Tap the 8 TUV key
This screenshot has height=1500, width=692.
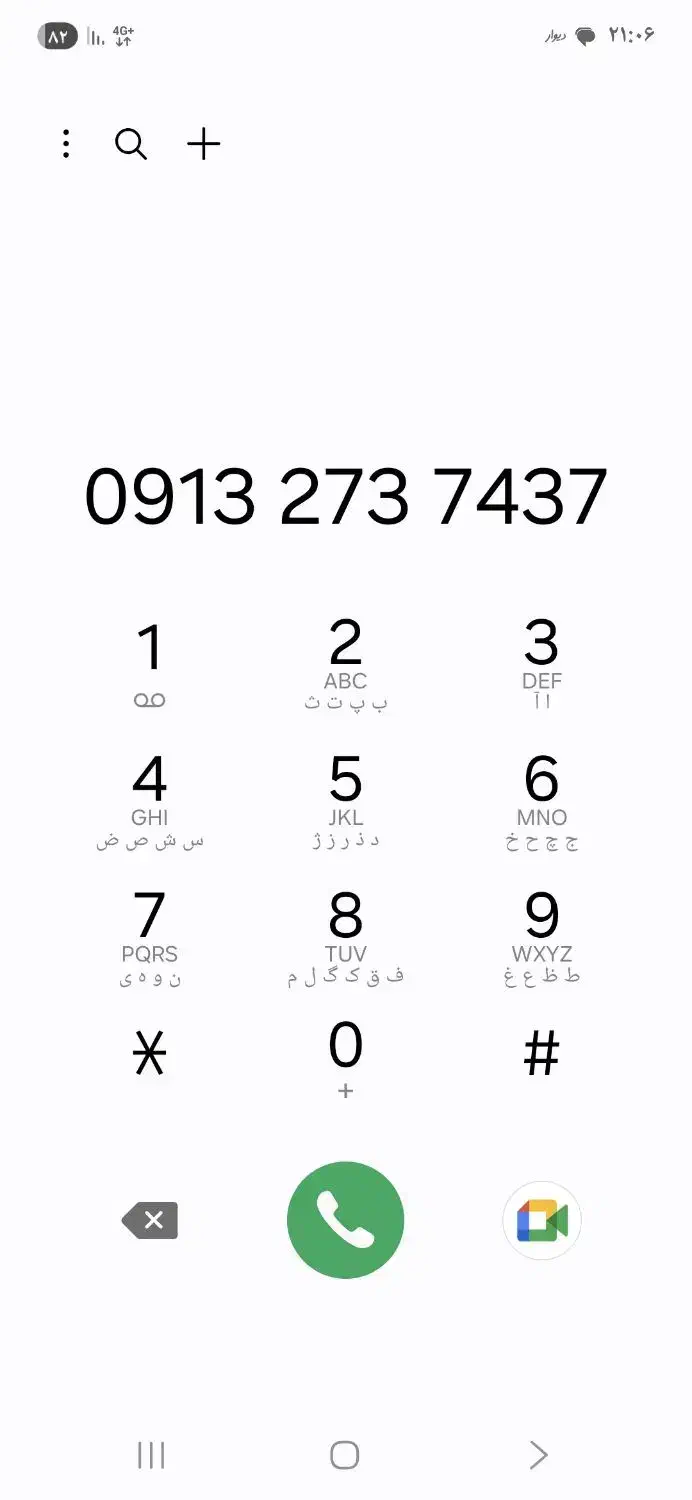pyautogui.click(x=345, y=936)
